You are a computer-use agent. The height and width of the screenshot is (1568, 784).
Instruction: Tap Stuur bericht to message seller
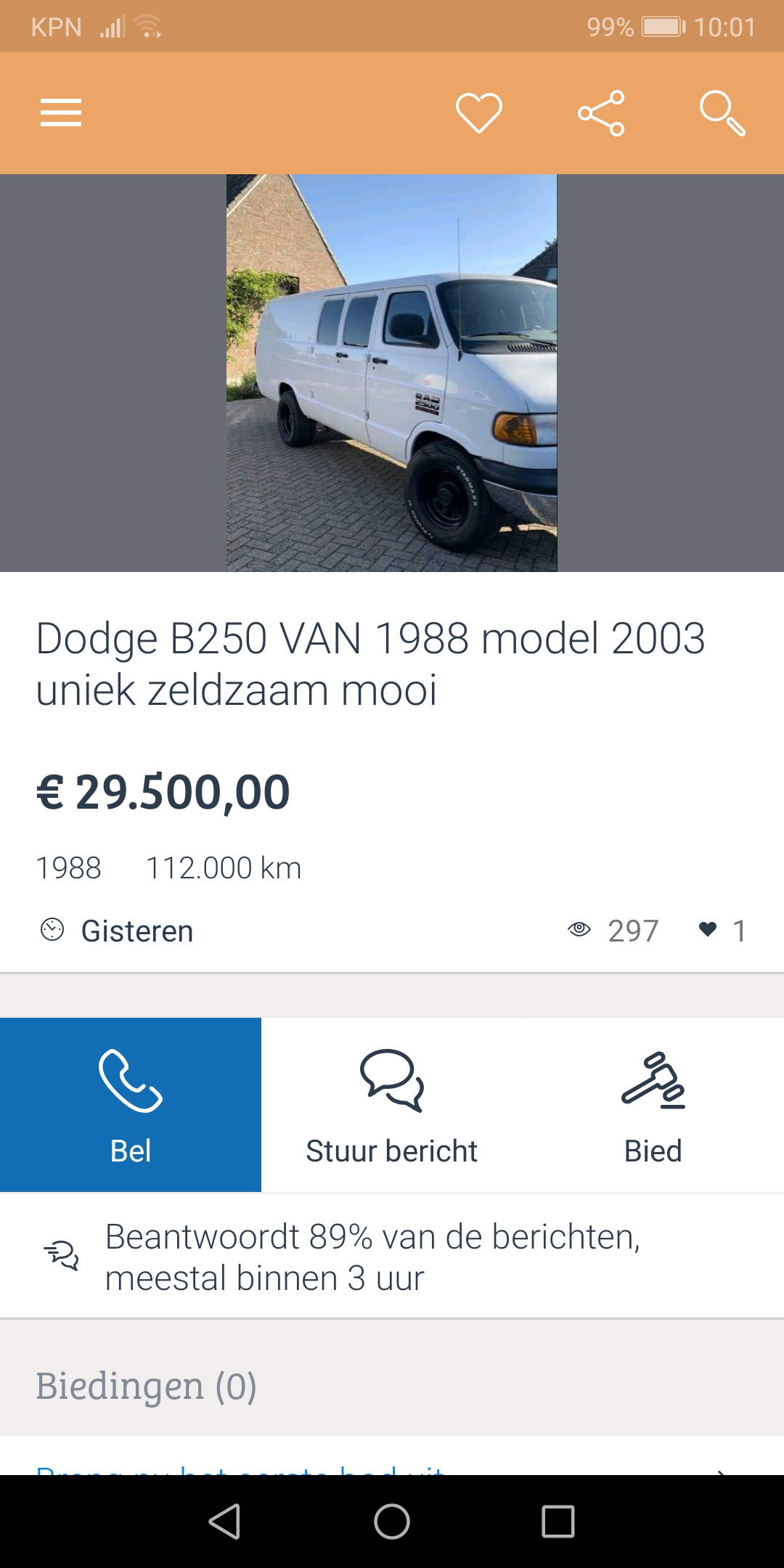tap(392, 1105)
